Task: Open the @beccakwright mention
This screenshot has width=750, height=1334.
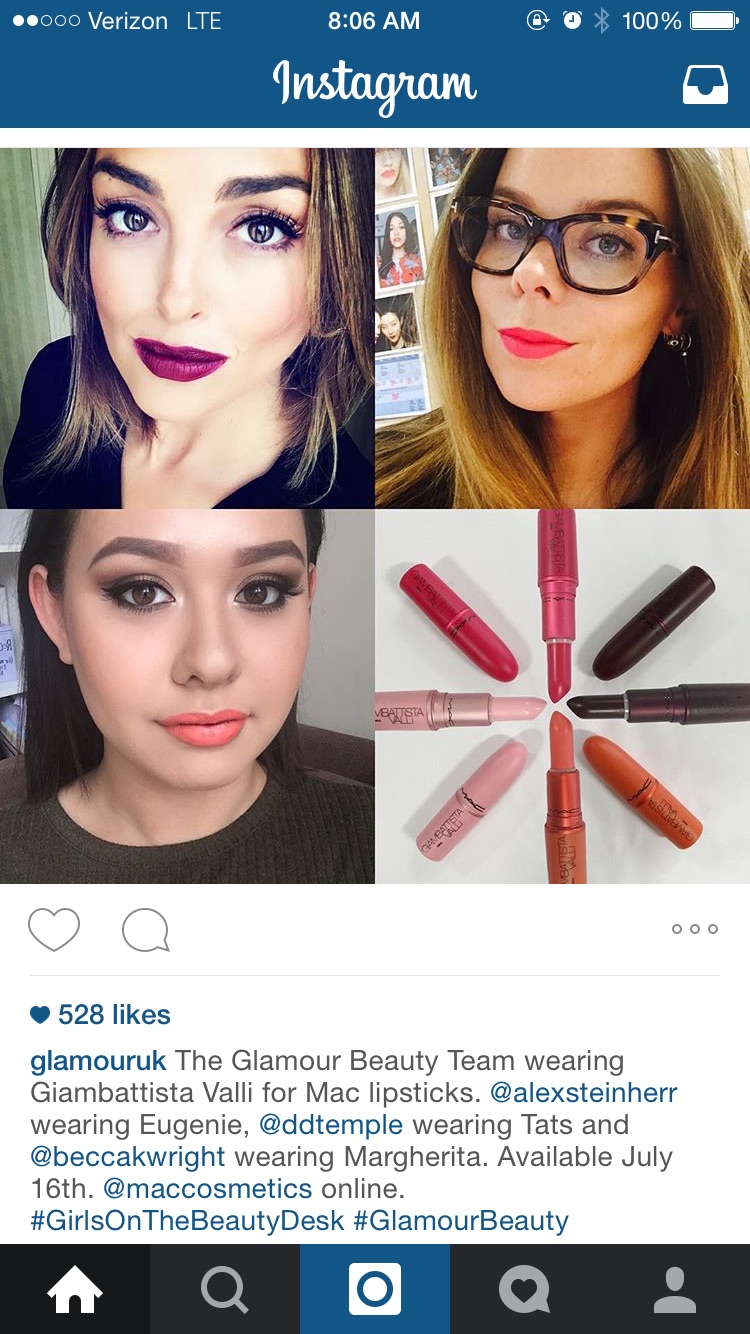Action: (128, 1157)
